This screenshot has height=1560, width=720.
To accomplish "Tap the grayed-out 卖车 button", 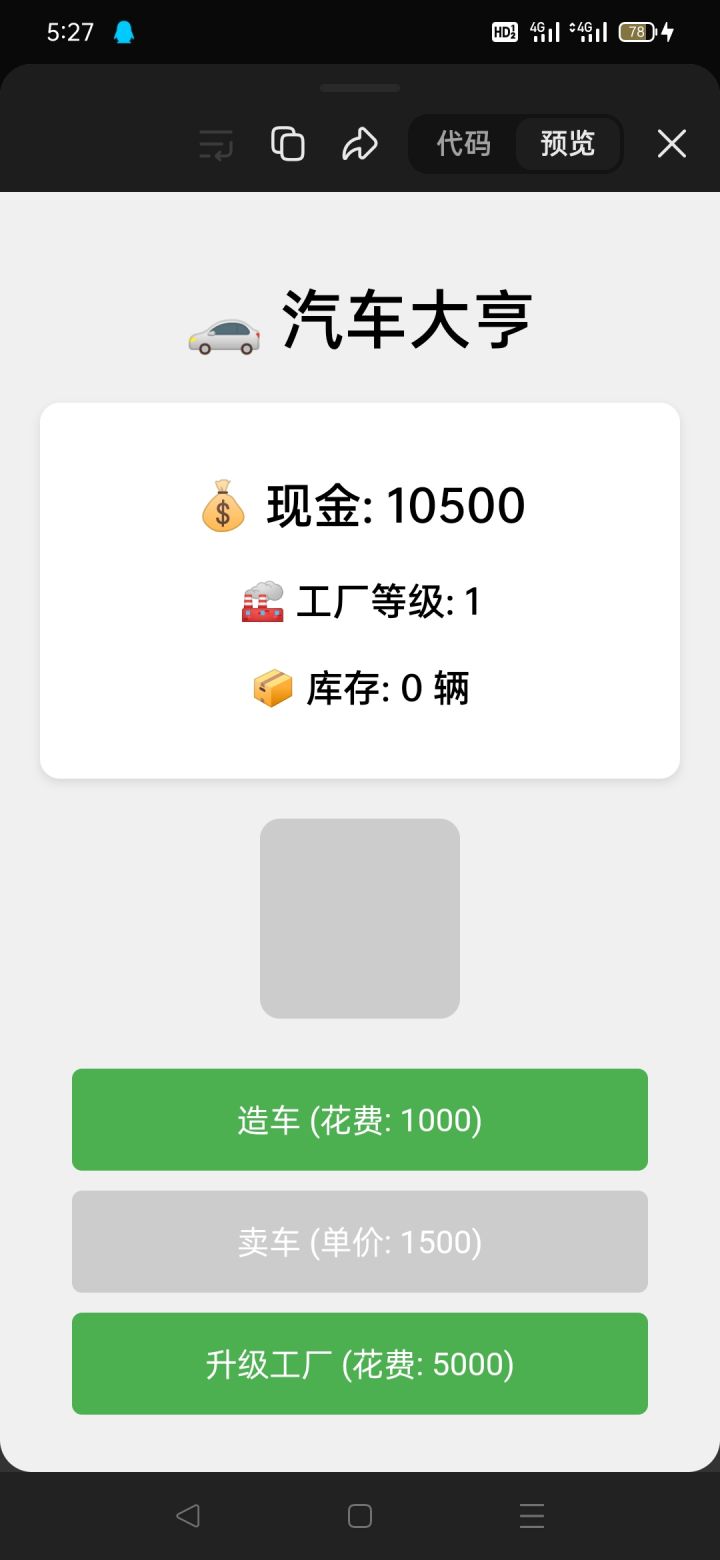I will click(360, 1241).
